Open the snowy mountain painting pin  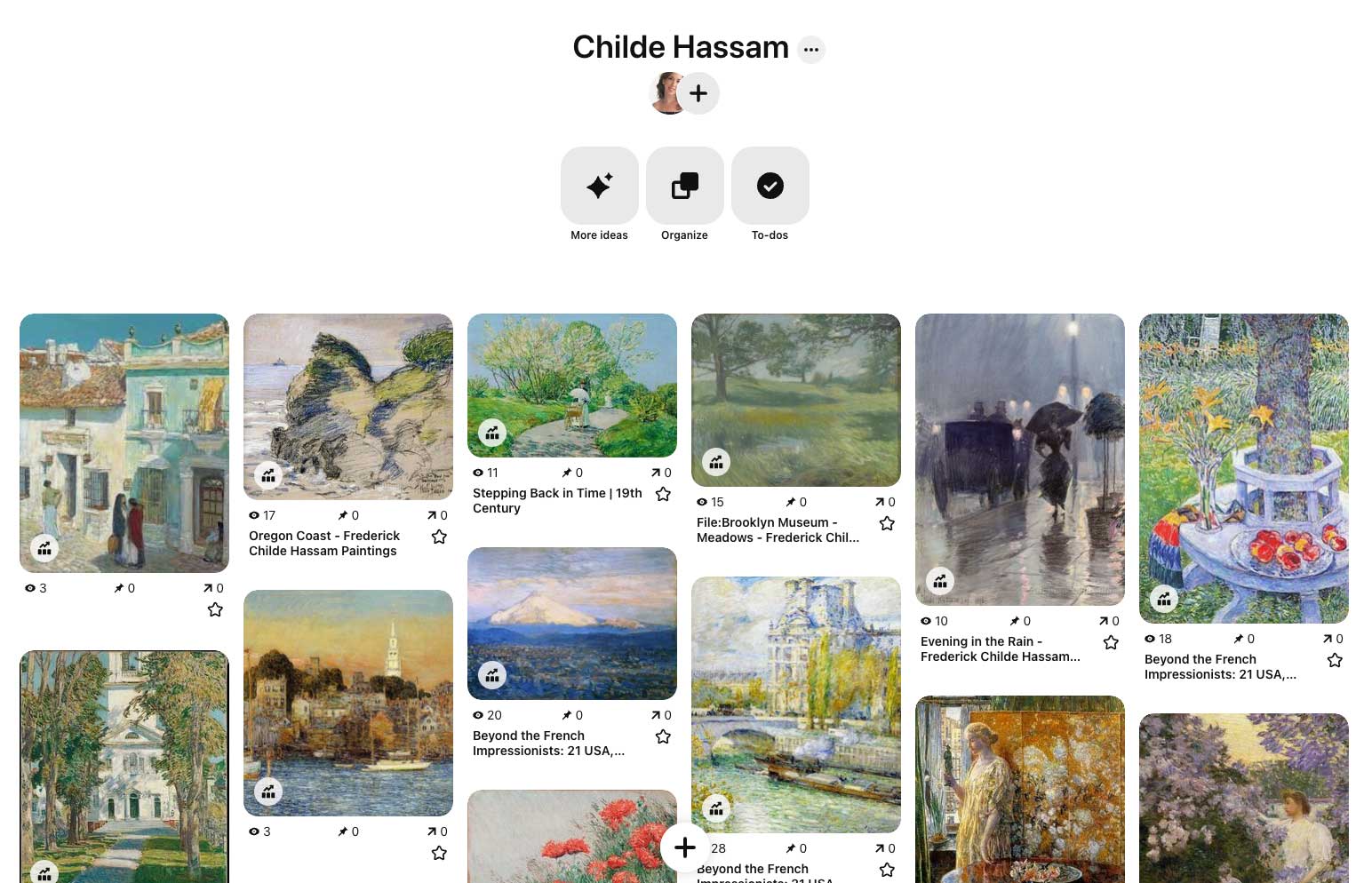click(571, 623)
